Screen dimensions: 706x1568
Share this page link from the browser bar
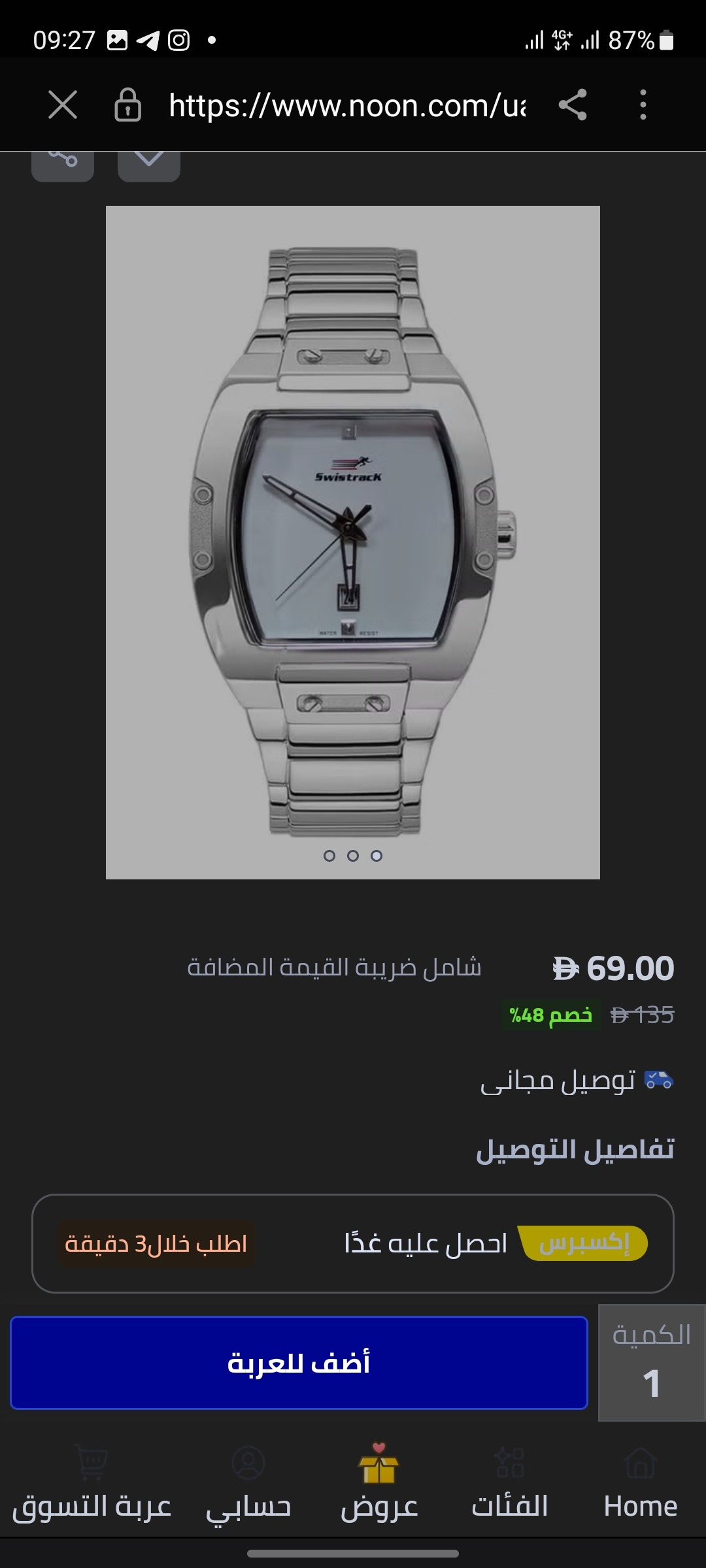(x=573, y=105)
